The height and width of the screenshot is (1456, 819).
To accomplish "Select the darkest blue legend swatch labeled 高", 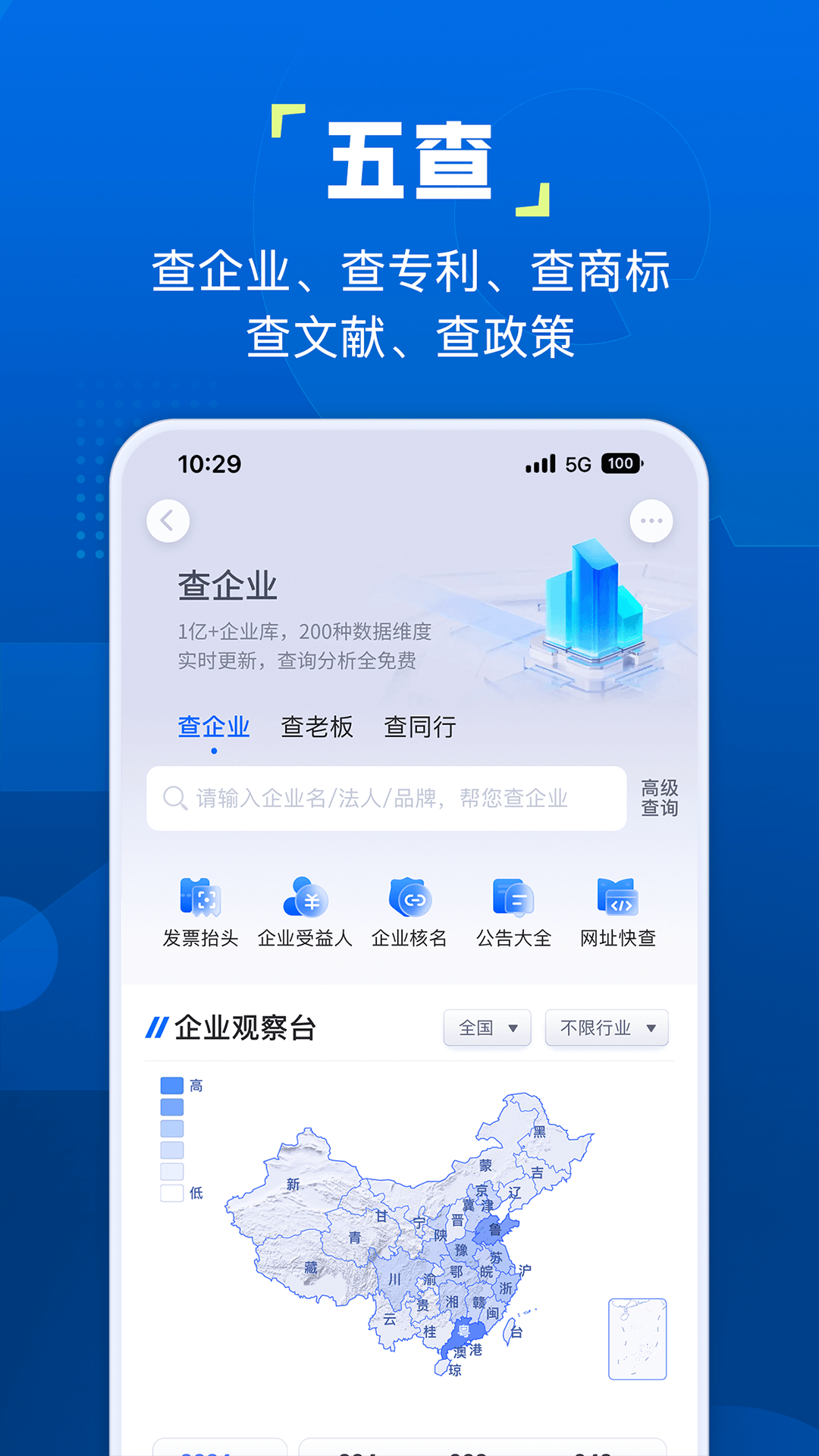I will pyautogui.click(x=172, y=1085).
